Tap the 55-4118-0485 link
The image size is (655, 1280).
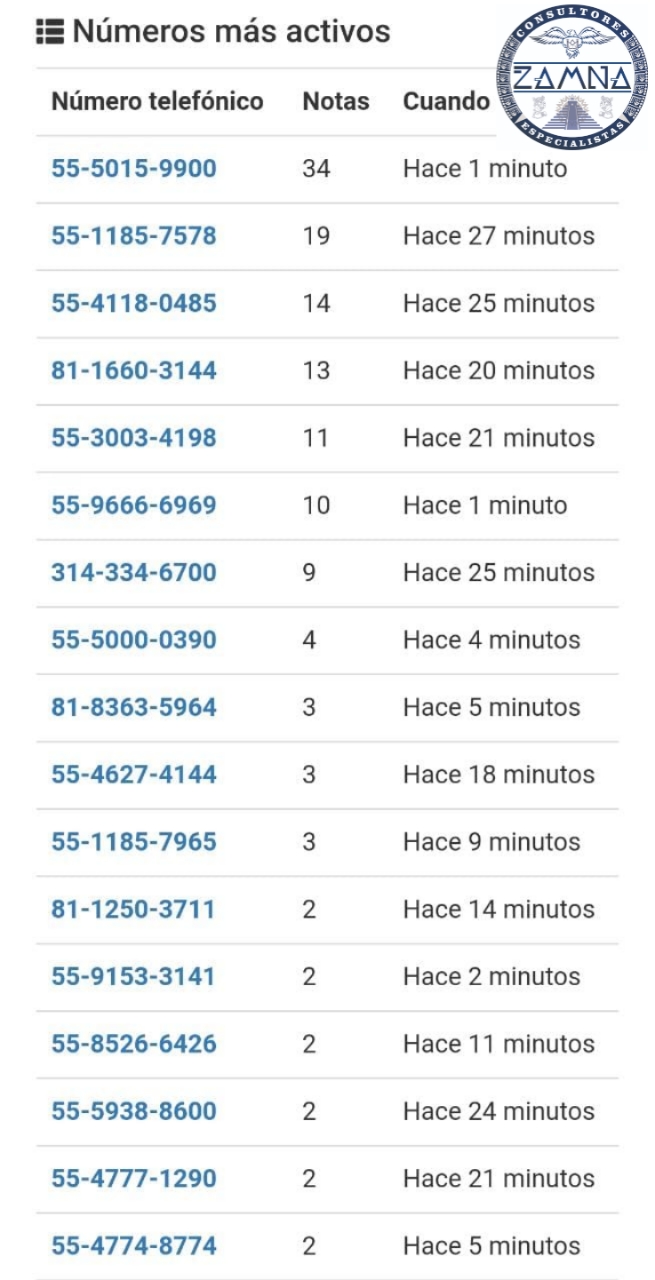coord(134,303)
